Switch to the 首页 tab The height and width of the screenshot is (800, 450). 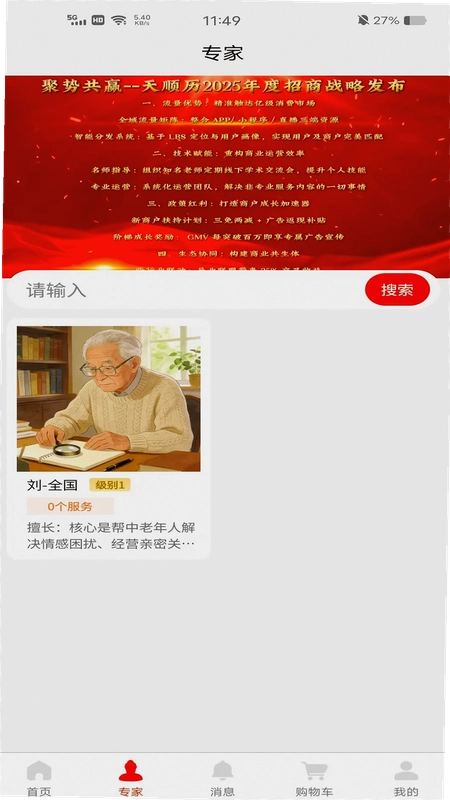pos(39,779)
